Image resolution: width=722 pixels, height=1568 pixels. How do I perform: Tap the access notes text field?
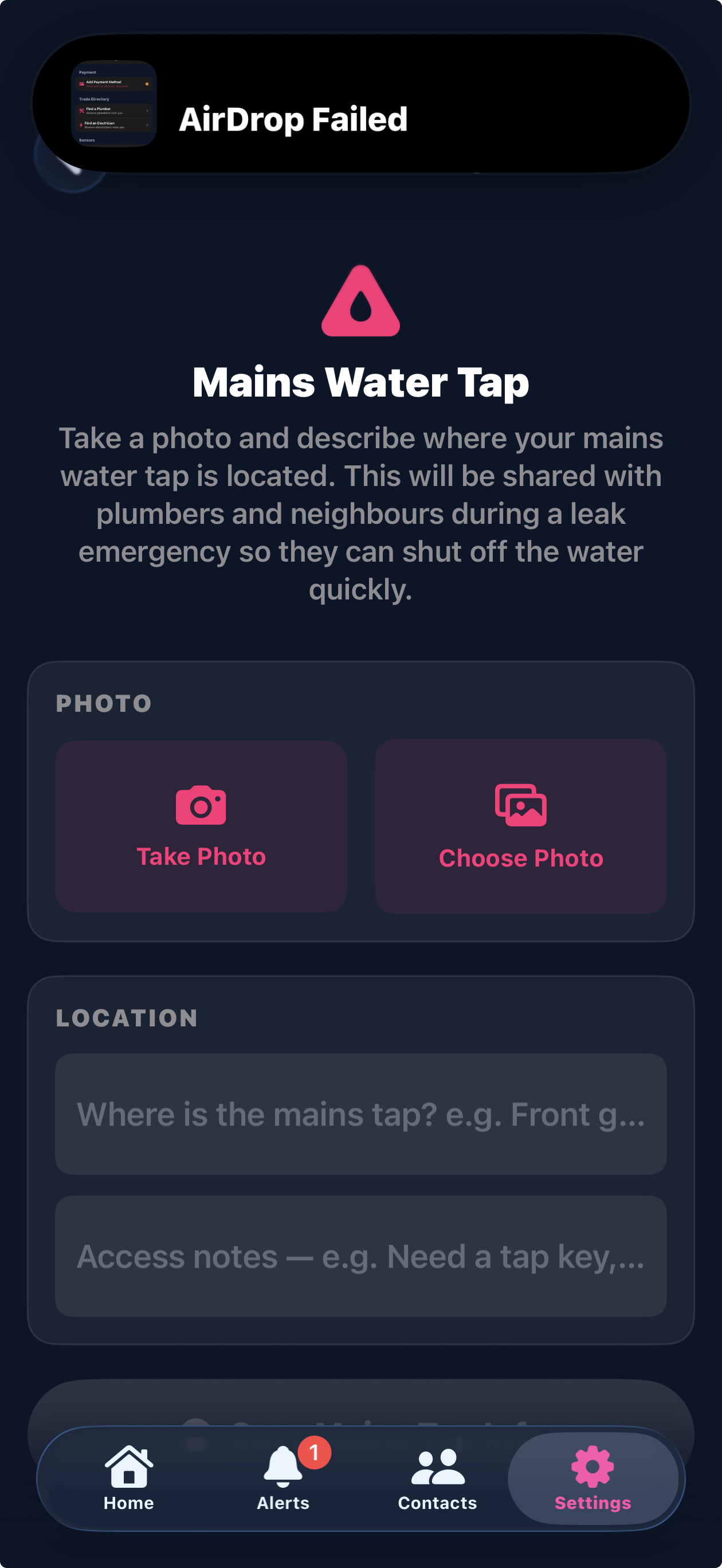click(361, 1257)
